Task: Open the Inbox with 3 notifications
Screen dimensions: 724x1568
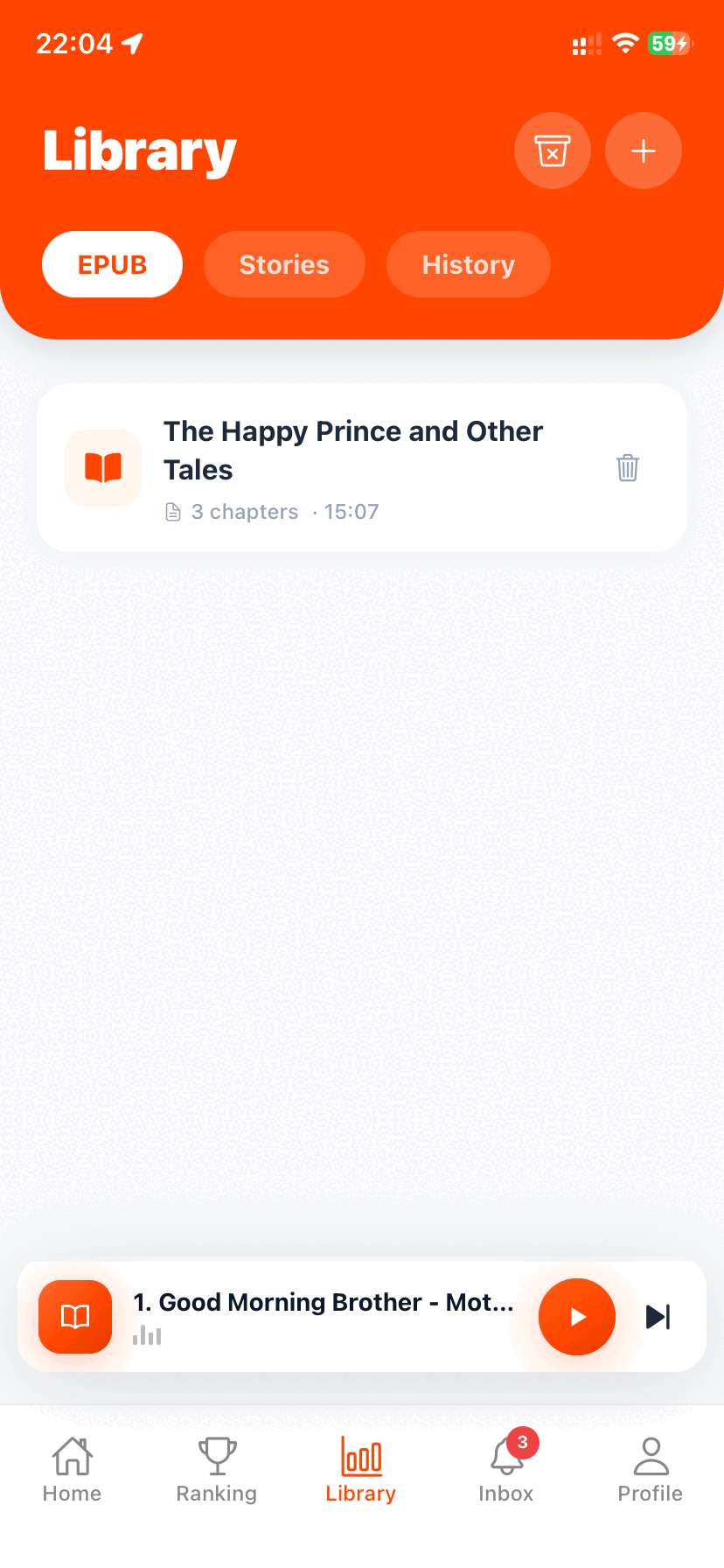Action: (x=506, y=1470)
